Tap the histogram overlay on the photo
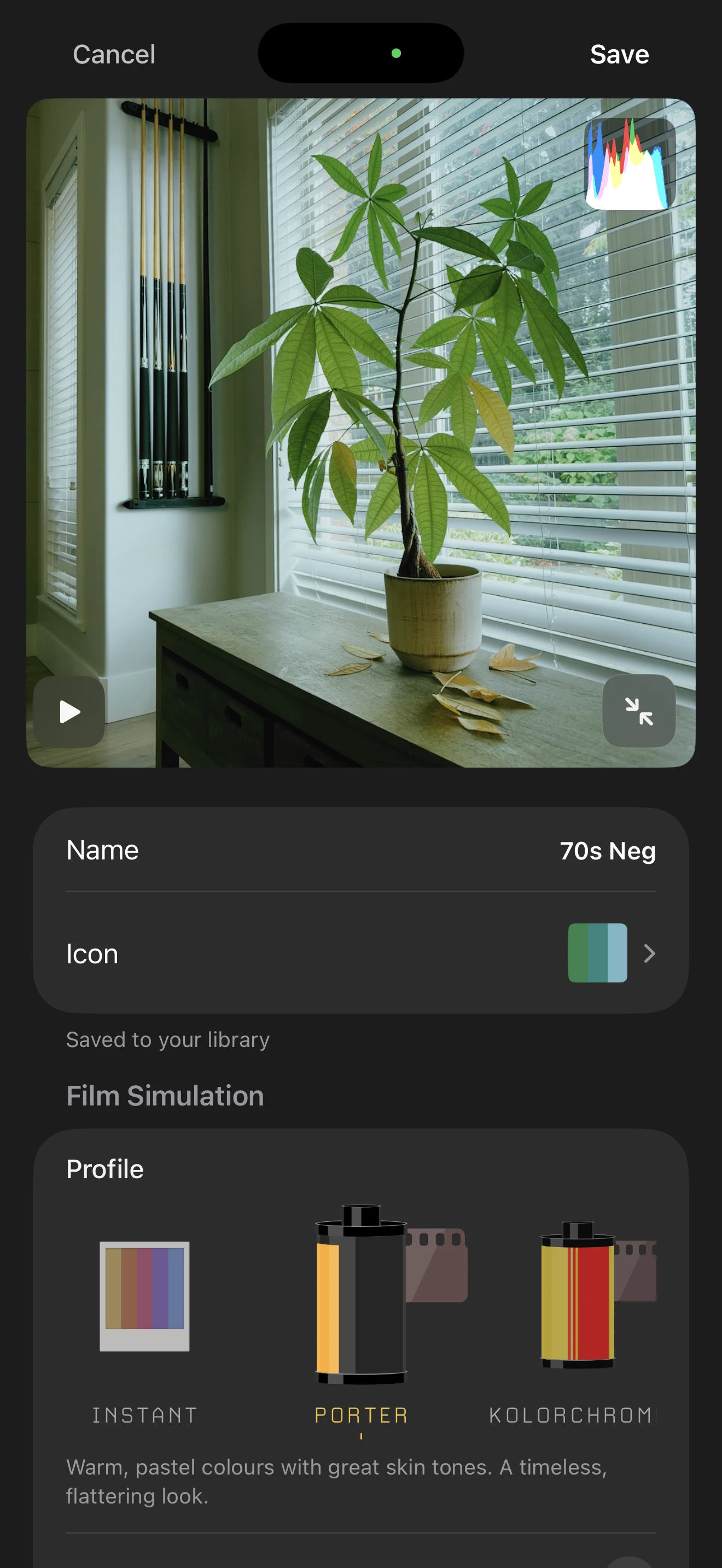This screenshot has width=722, height=1568. pyautogui.click(x=630, y=163)
